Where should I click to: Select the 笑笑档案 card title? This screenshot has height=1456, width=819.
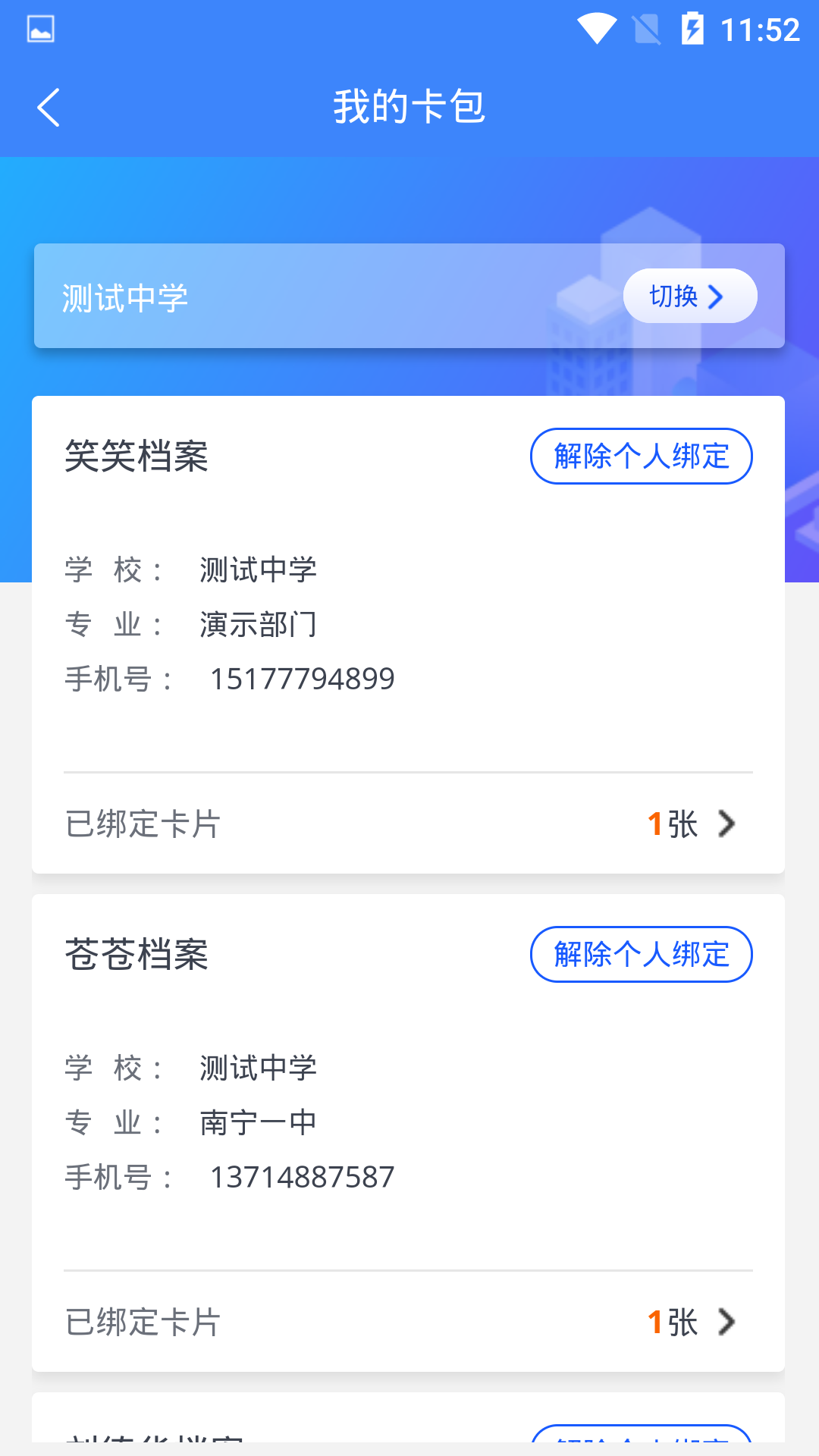138,457
